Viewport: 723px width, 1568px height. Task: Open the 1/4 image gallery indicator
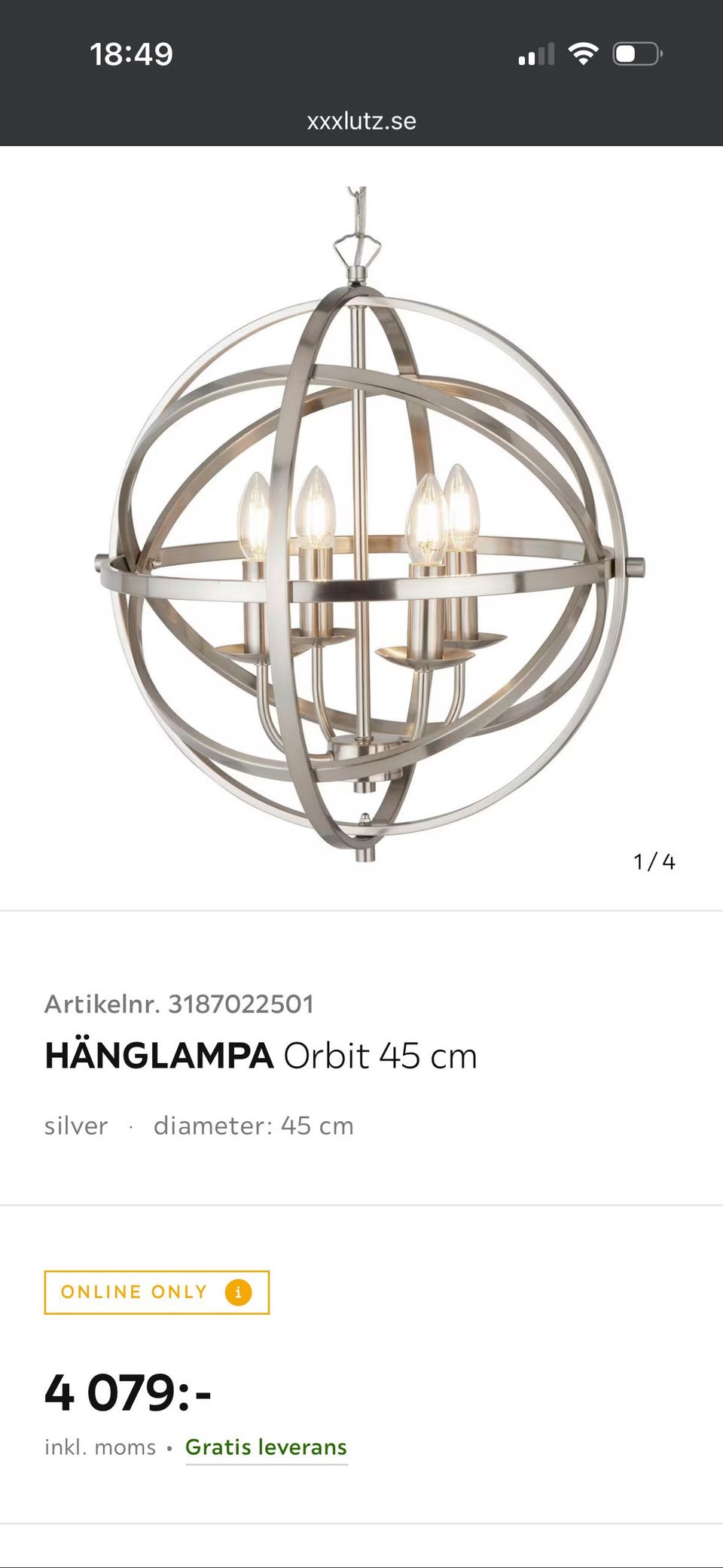tap(654, 862)
